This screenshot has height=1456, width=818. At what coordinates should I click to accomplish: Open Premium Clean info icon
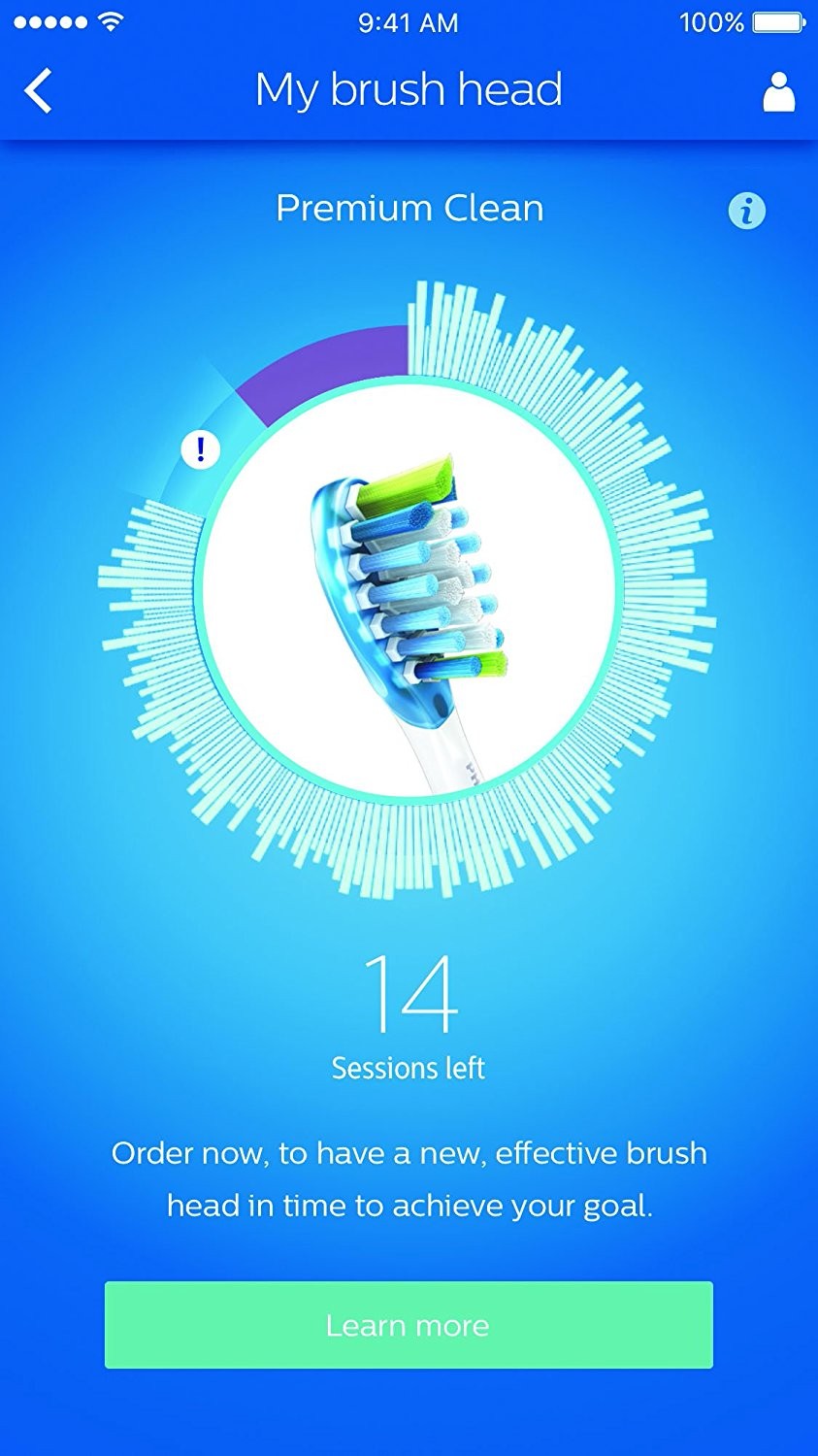[x=746, y=211]
